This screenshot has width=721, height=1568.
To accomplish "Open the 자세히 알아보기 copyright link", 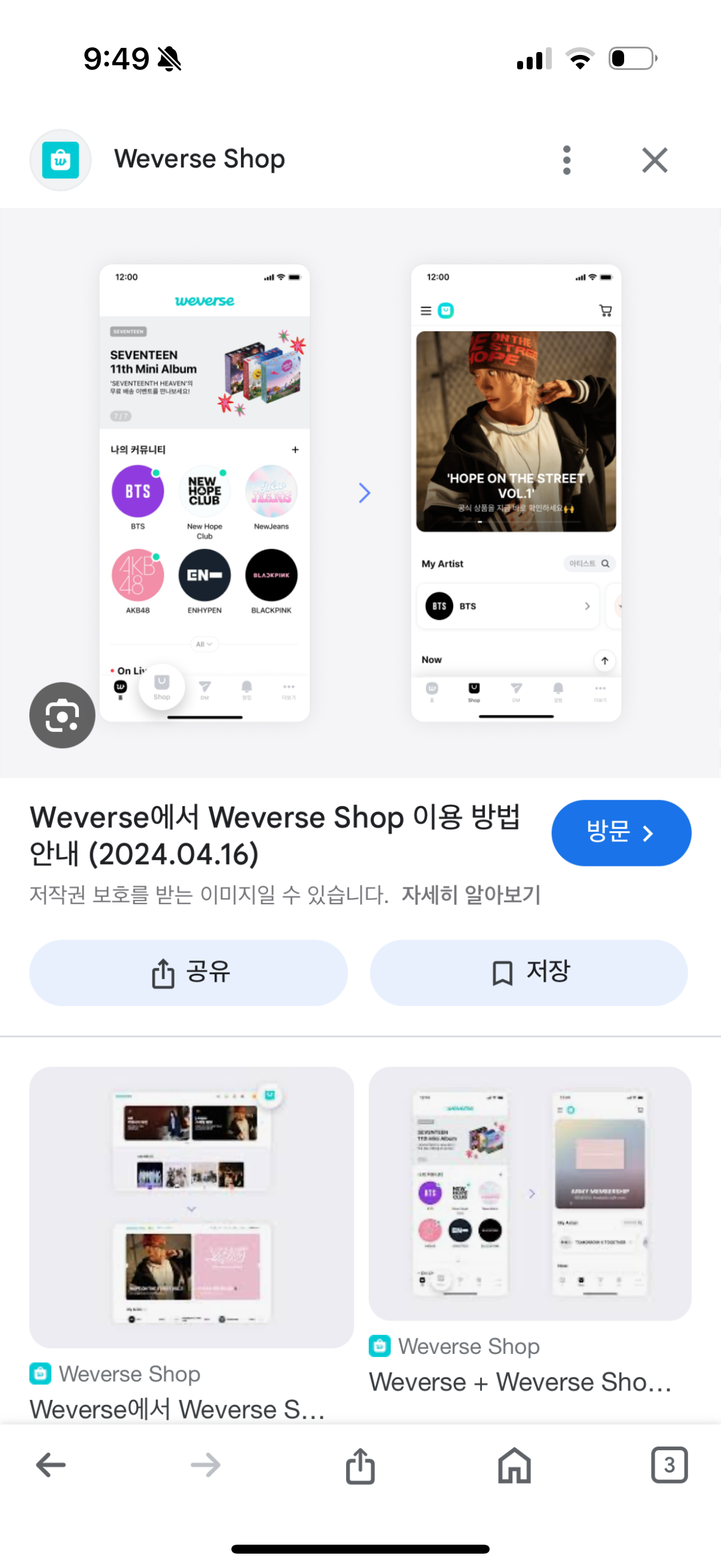I will click(x=471, y=895).
